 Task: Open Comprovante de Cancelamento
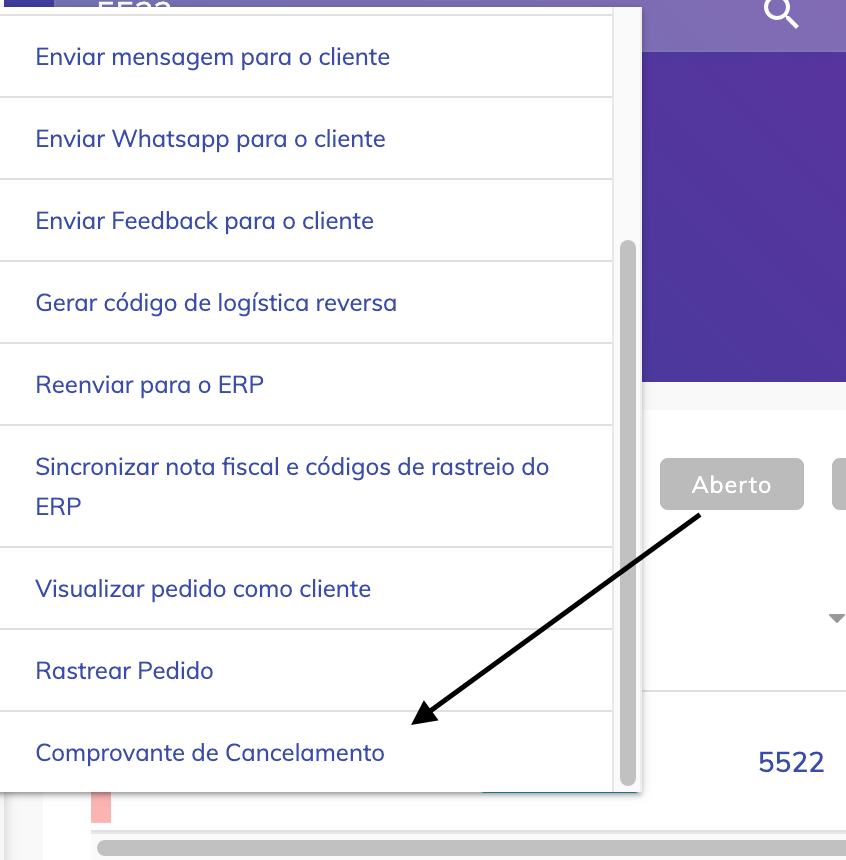210,753
